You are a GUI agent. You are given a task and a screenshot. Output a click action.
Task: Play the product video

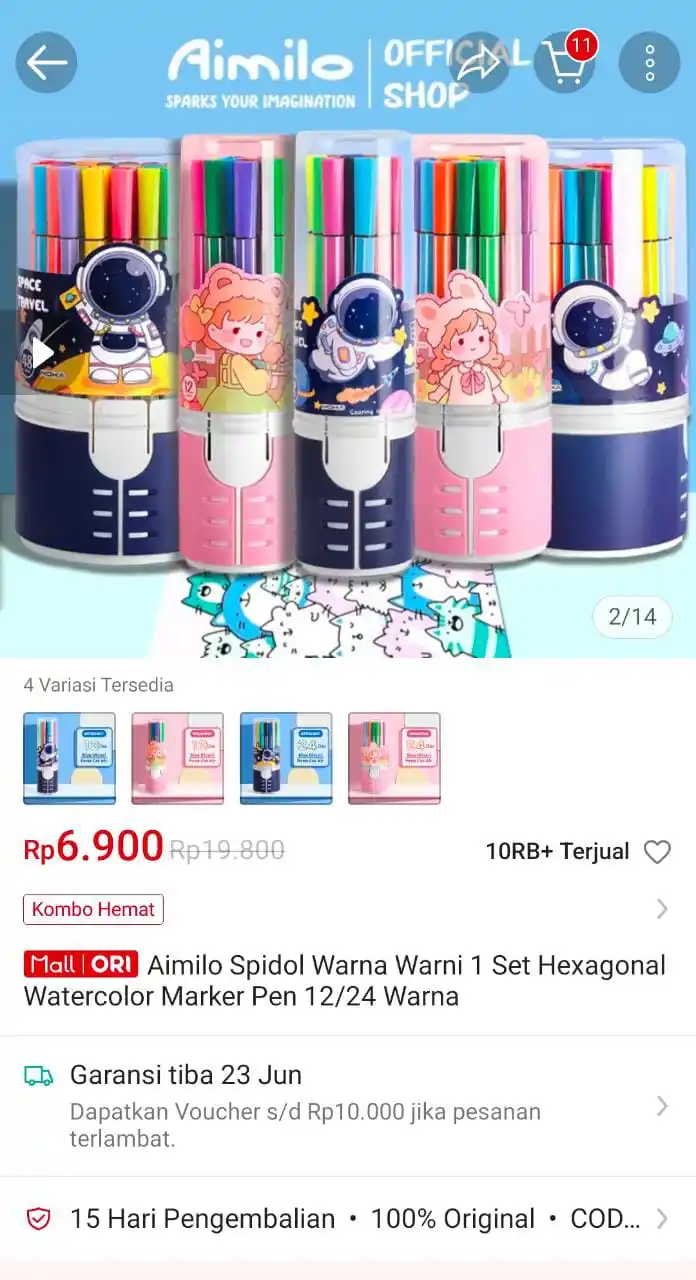pyautogui.click(x=41, y=352)
